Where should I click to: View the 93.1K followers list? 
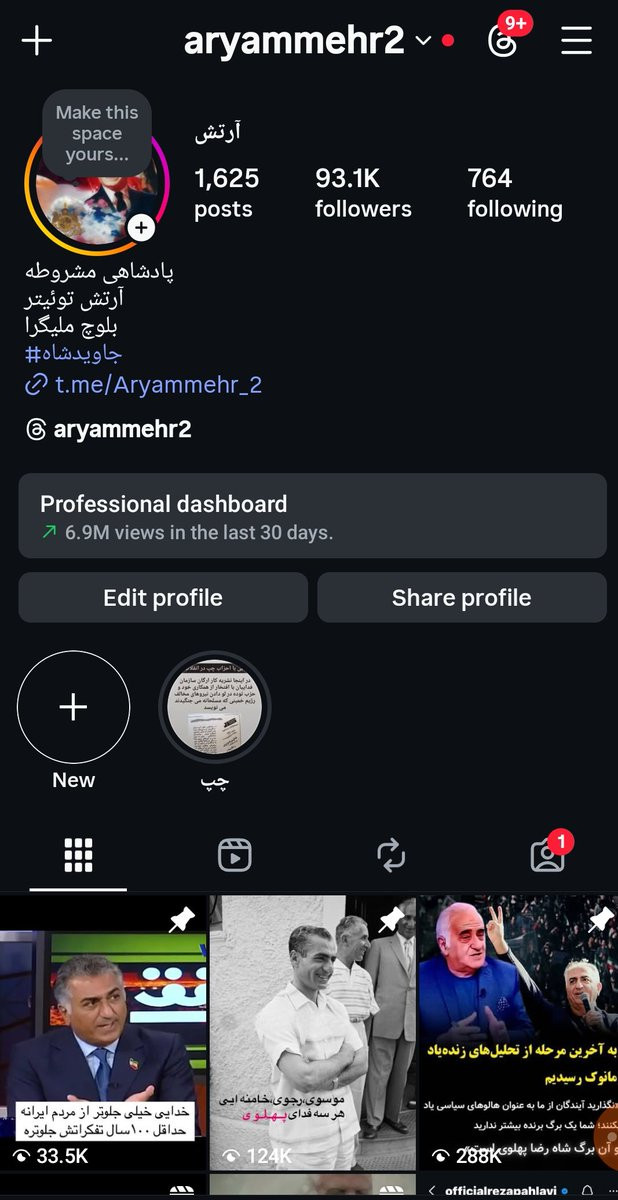363,192
